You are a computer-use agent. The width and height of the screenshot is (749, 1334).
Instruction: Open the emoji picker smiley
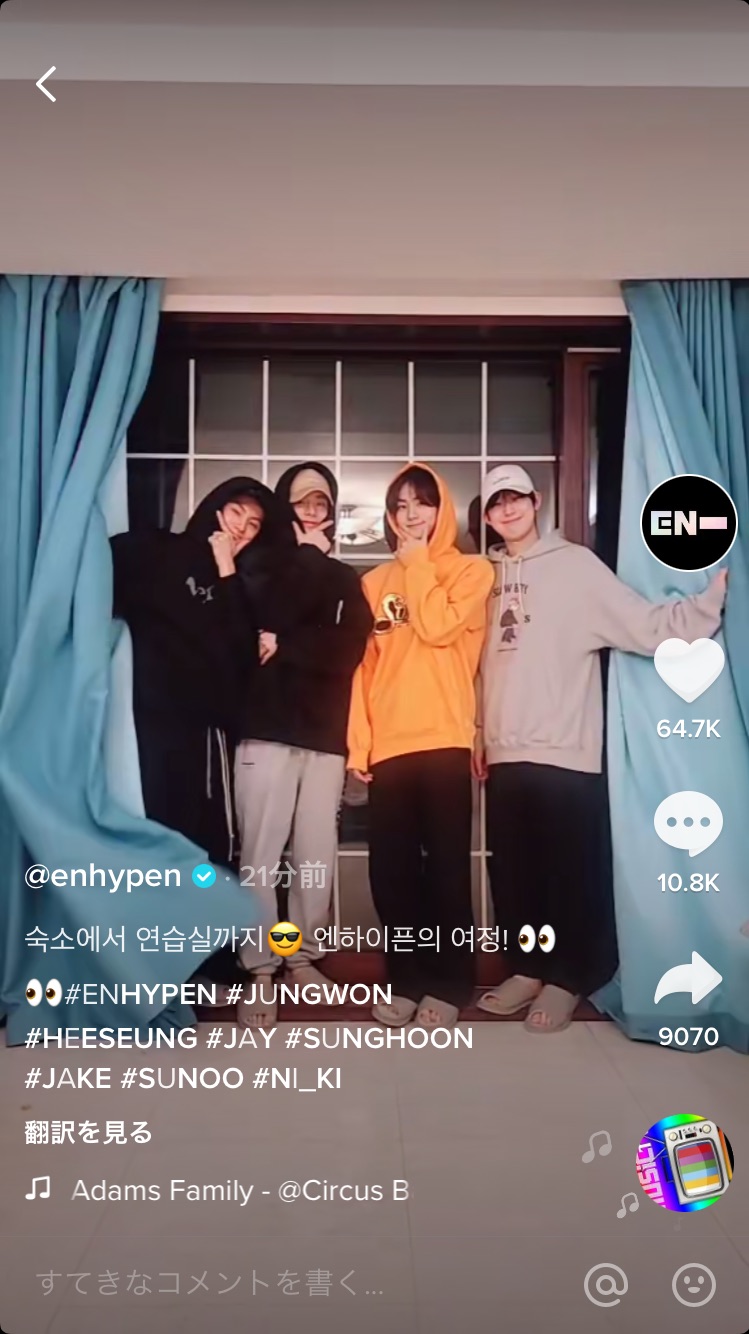pyautogui.click(x=693, y=1284)
